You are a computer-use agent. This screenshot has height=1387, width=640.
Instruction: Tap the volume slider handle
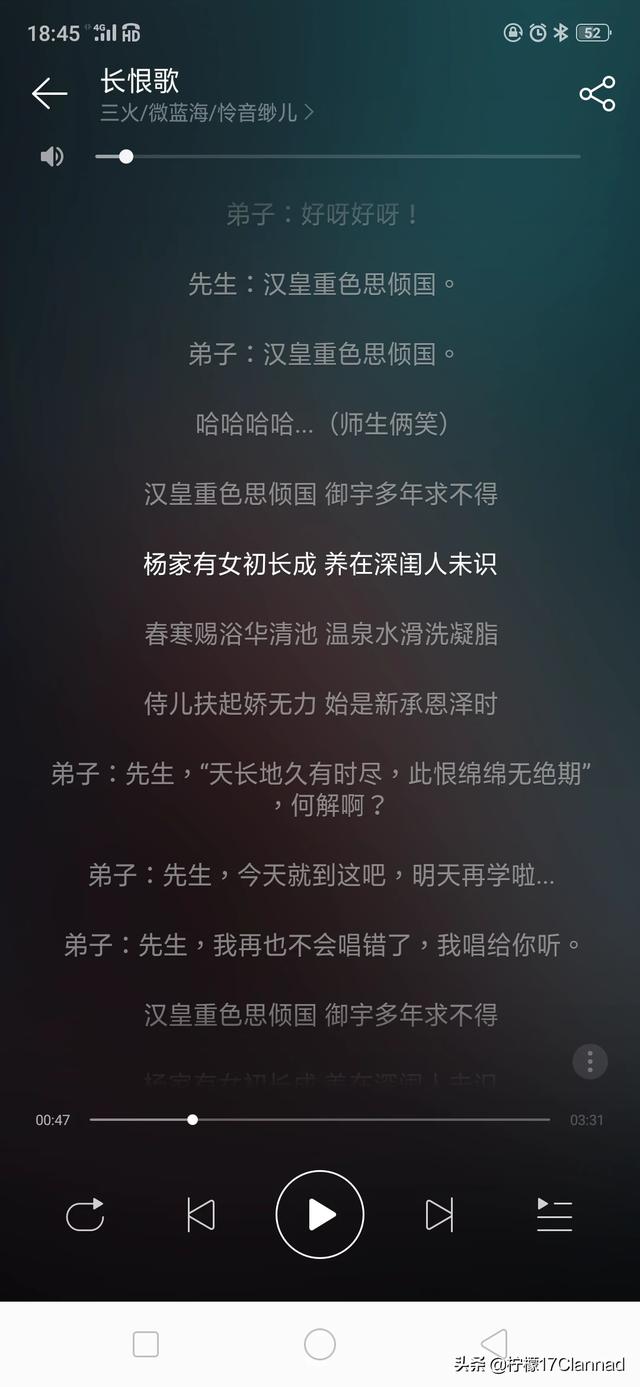click(126, 156)
